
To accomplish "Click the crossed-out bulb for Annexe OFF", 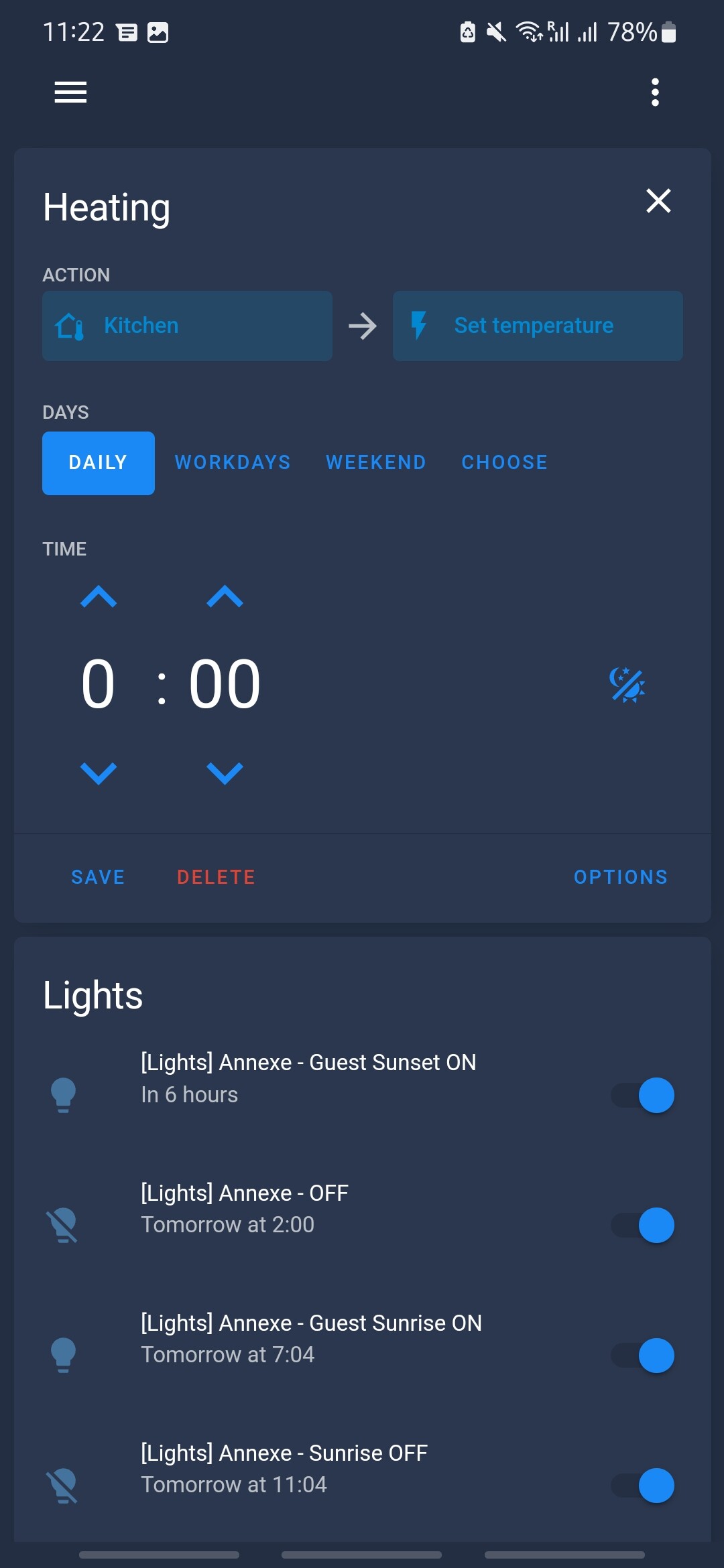I will [x=64, y=1224].
